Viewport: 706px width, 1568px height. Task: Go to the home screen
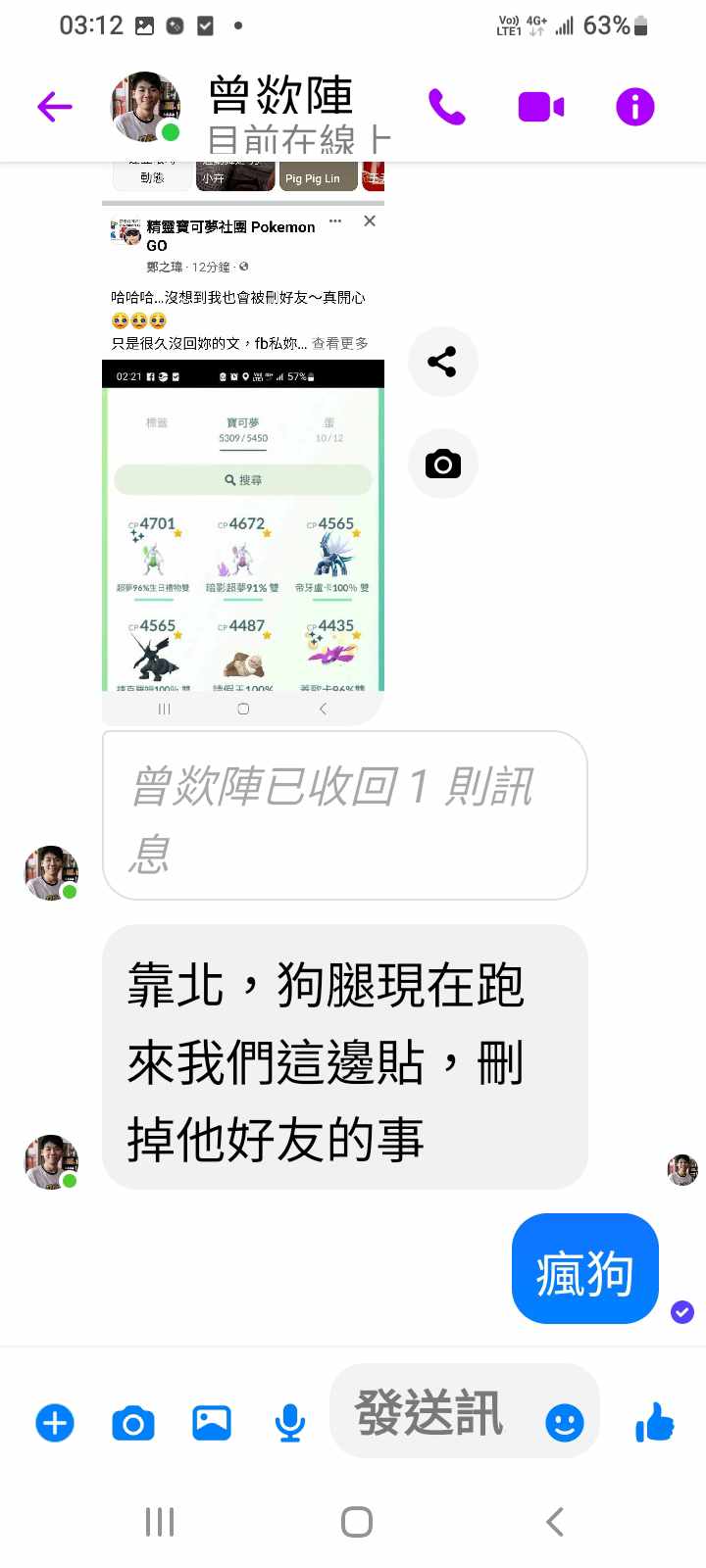(356, 1522)
